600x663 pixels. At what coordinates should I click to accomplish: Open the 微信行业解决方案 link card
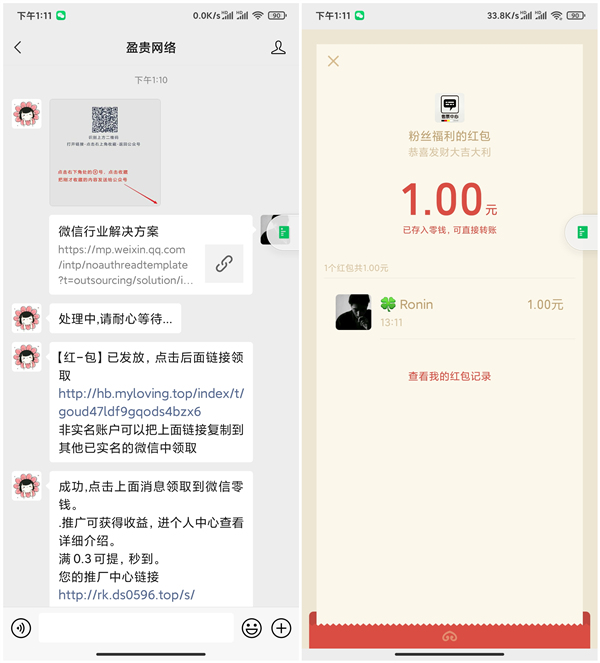(x=150, y=255)
